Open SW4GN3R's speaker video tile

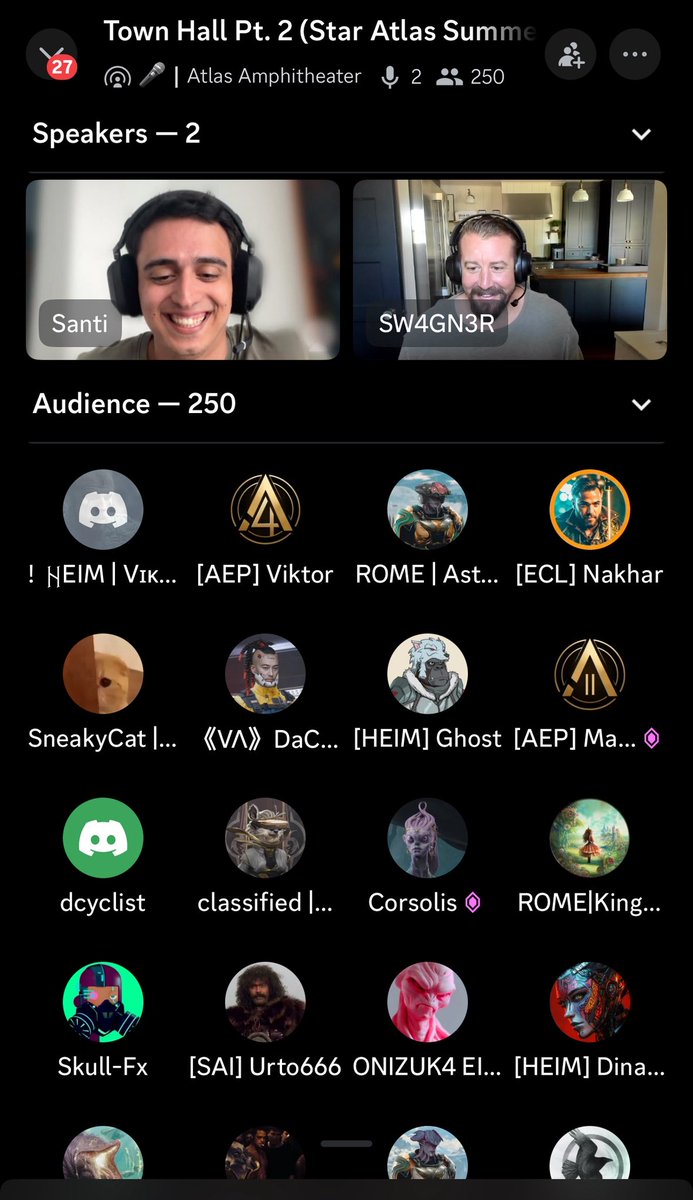510,269
